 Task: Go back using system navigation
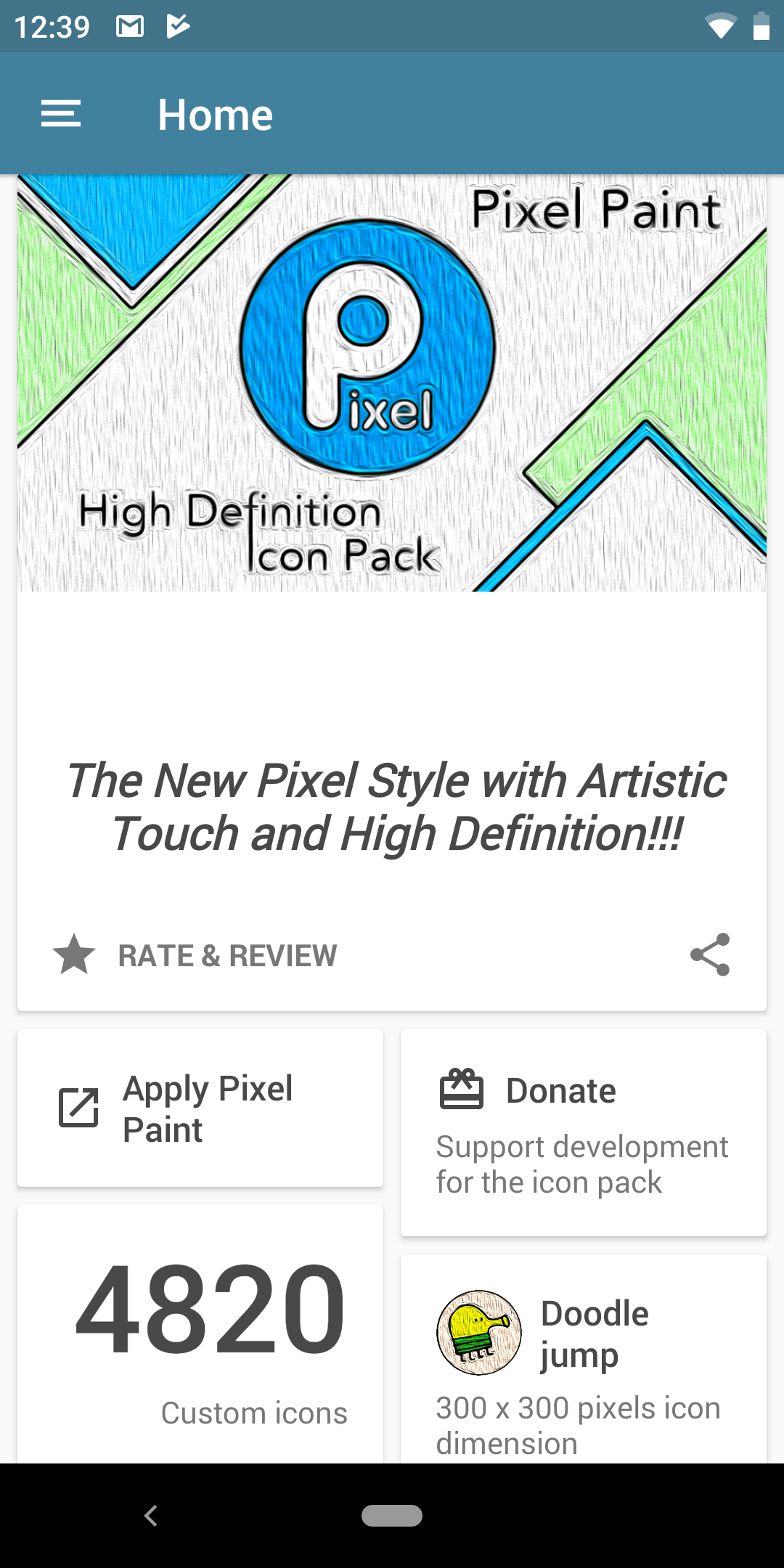151,1516
